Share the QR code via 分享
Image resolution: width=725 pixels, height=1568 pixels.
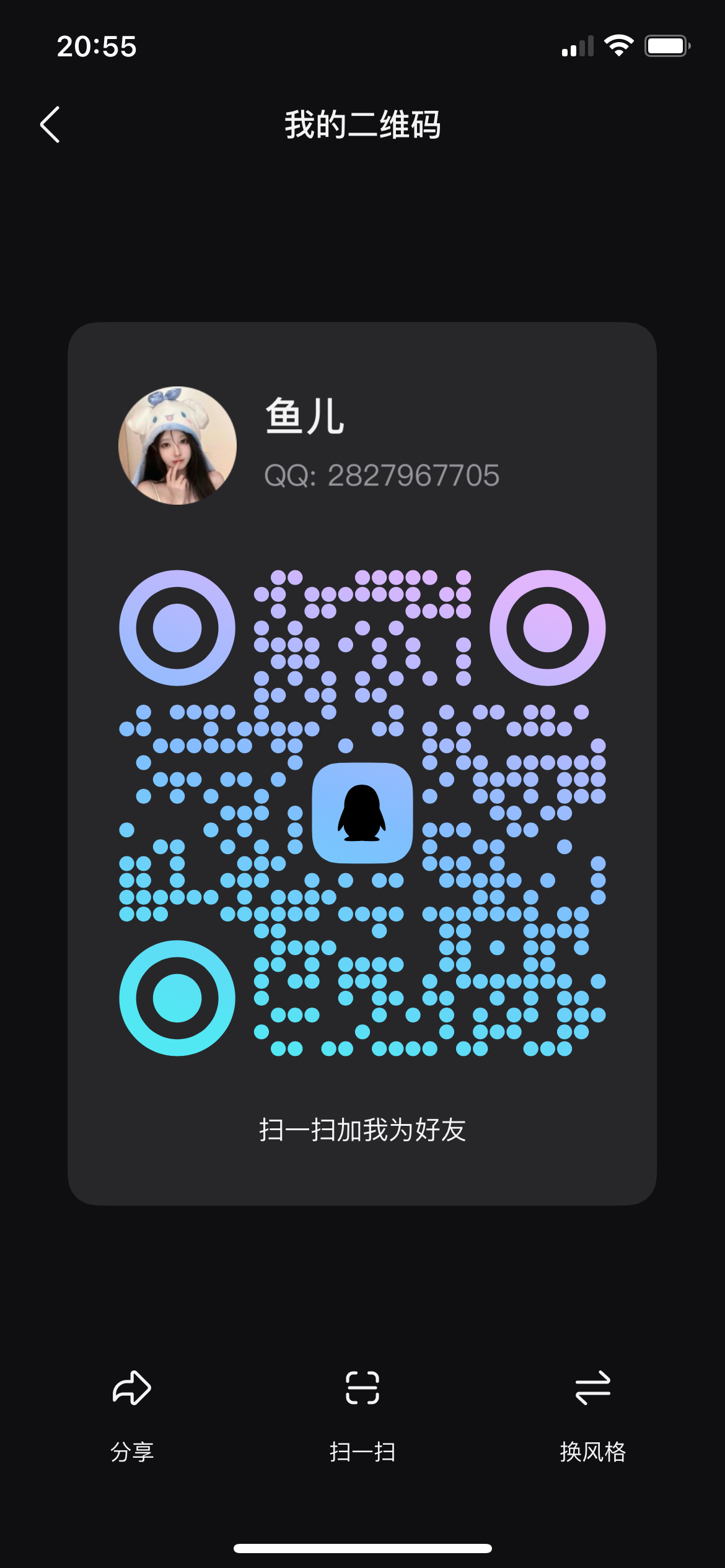(131, 1412)
